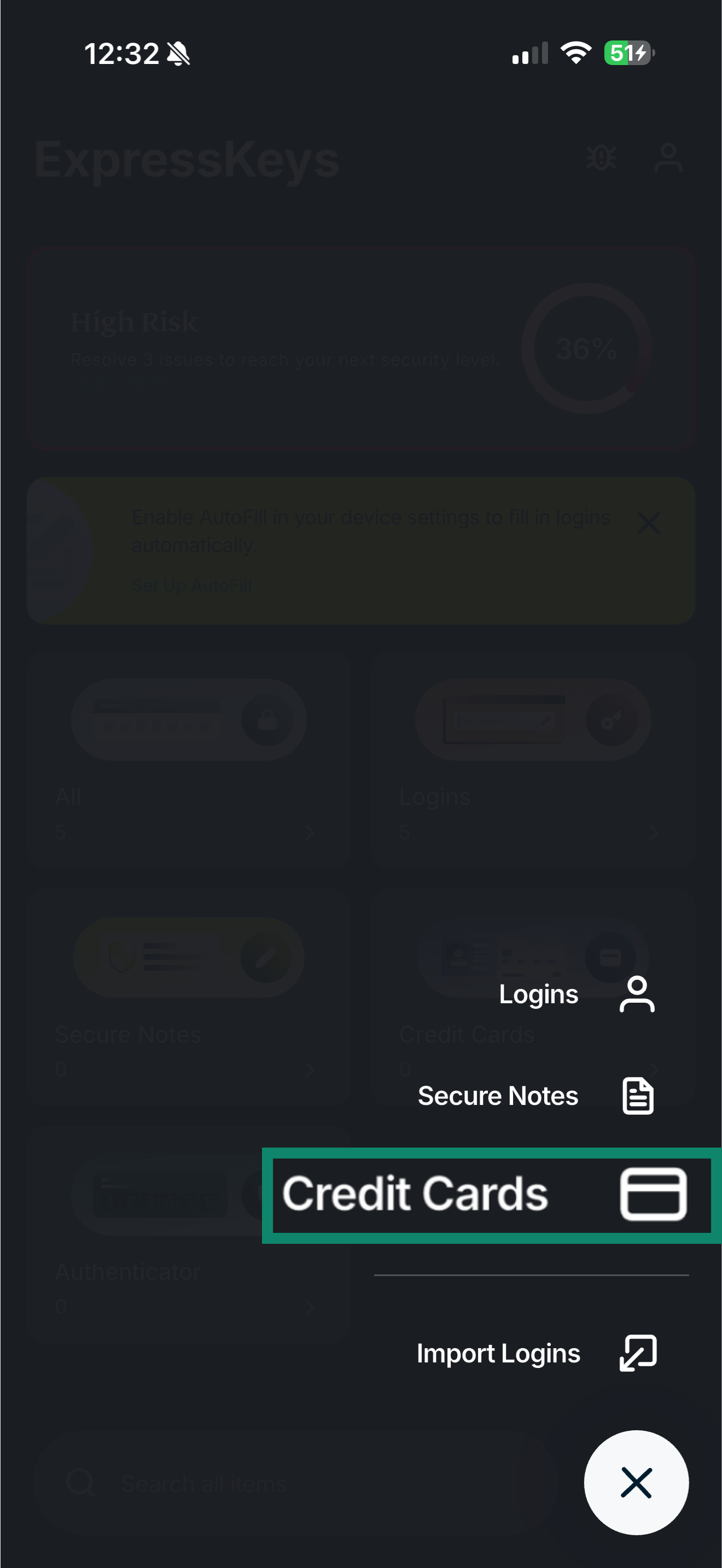Close the add menu with X button

point(636,1482)
